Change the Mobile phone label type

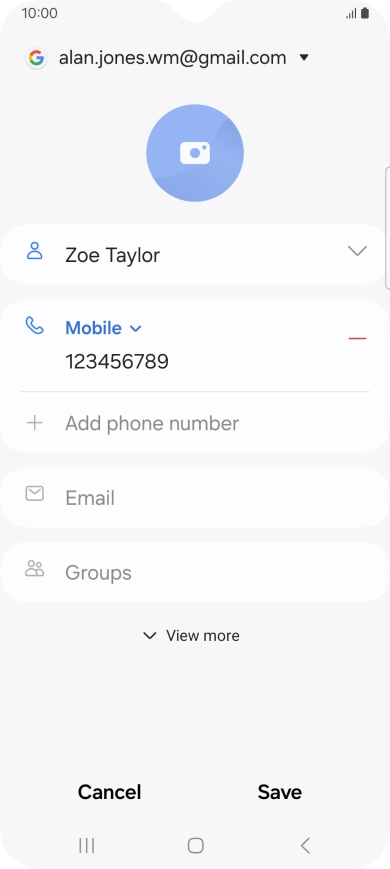(104, 328)
